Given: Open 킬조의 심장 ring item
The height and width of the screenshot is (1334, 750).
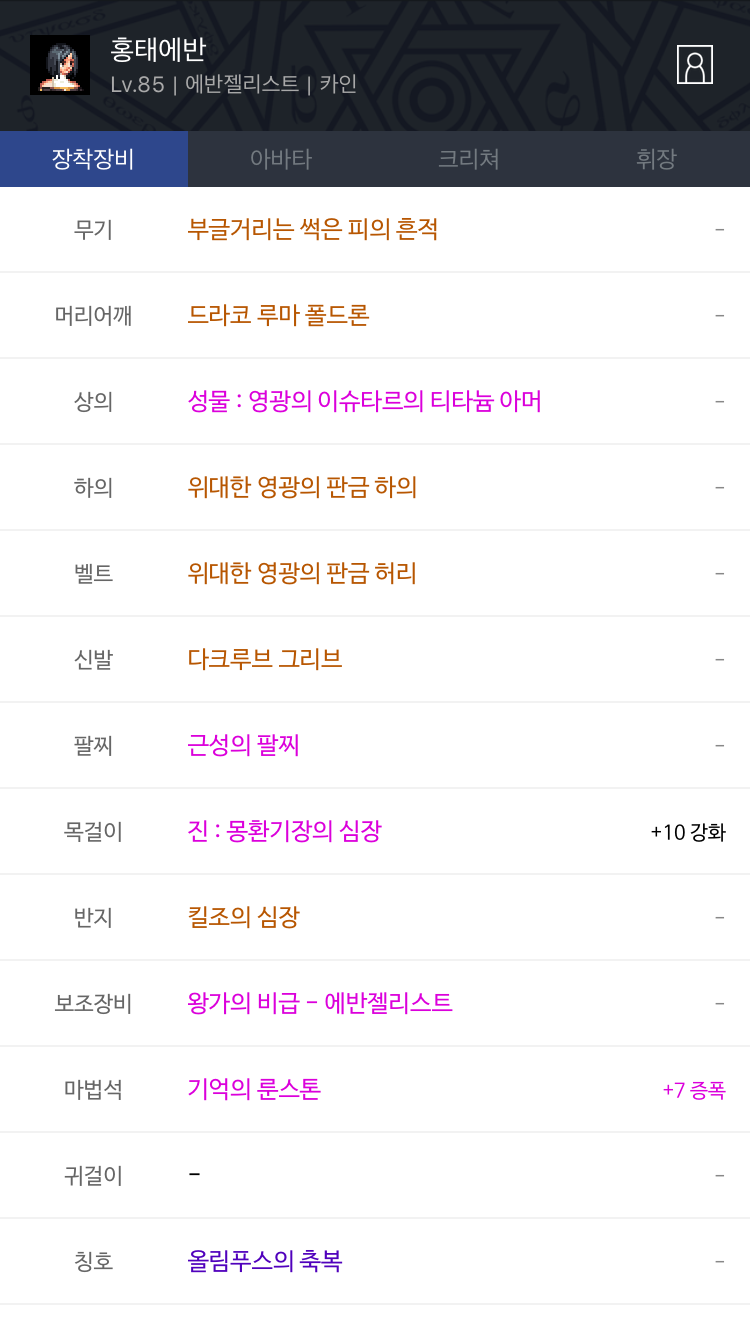Looking at the screenshot, I should 243,917.
